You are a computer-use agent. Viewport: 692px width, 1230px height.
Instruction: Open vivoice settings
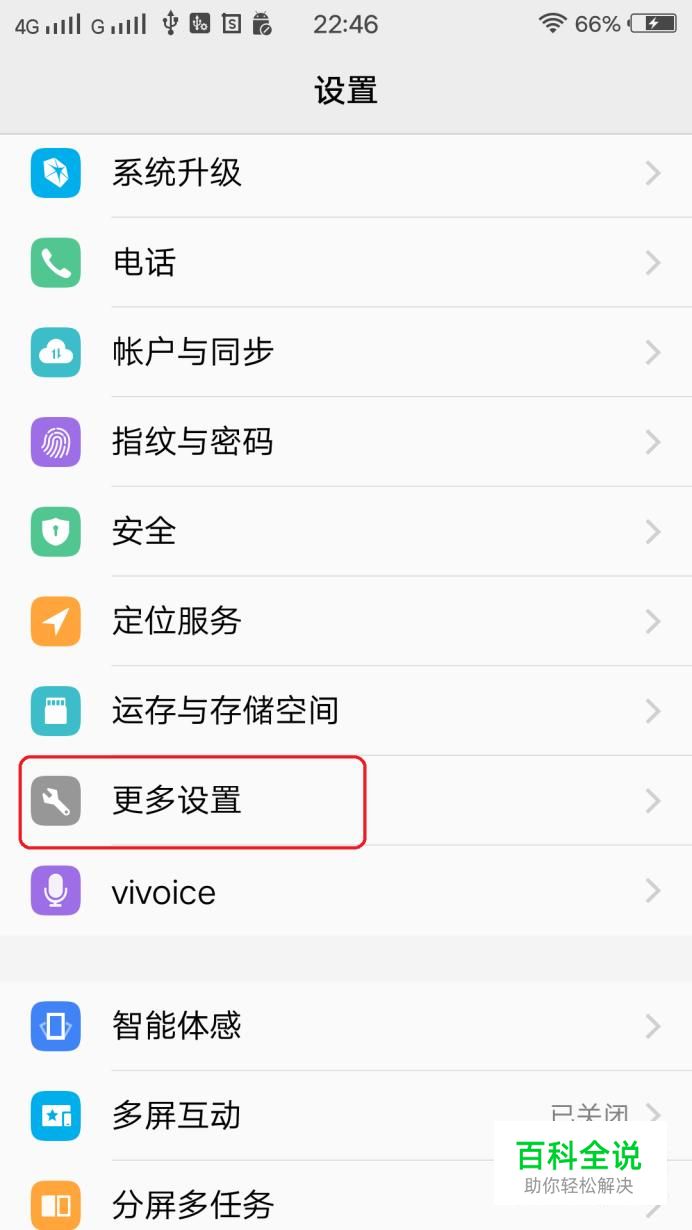346,891
